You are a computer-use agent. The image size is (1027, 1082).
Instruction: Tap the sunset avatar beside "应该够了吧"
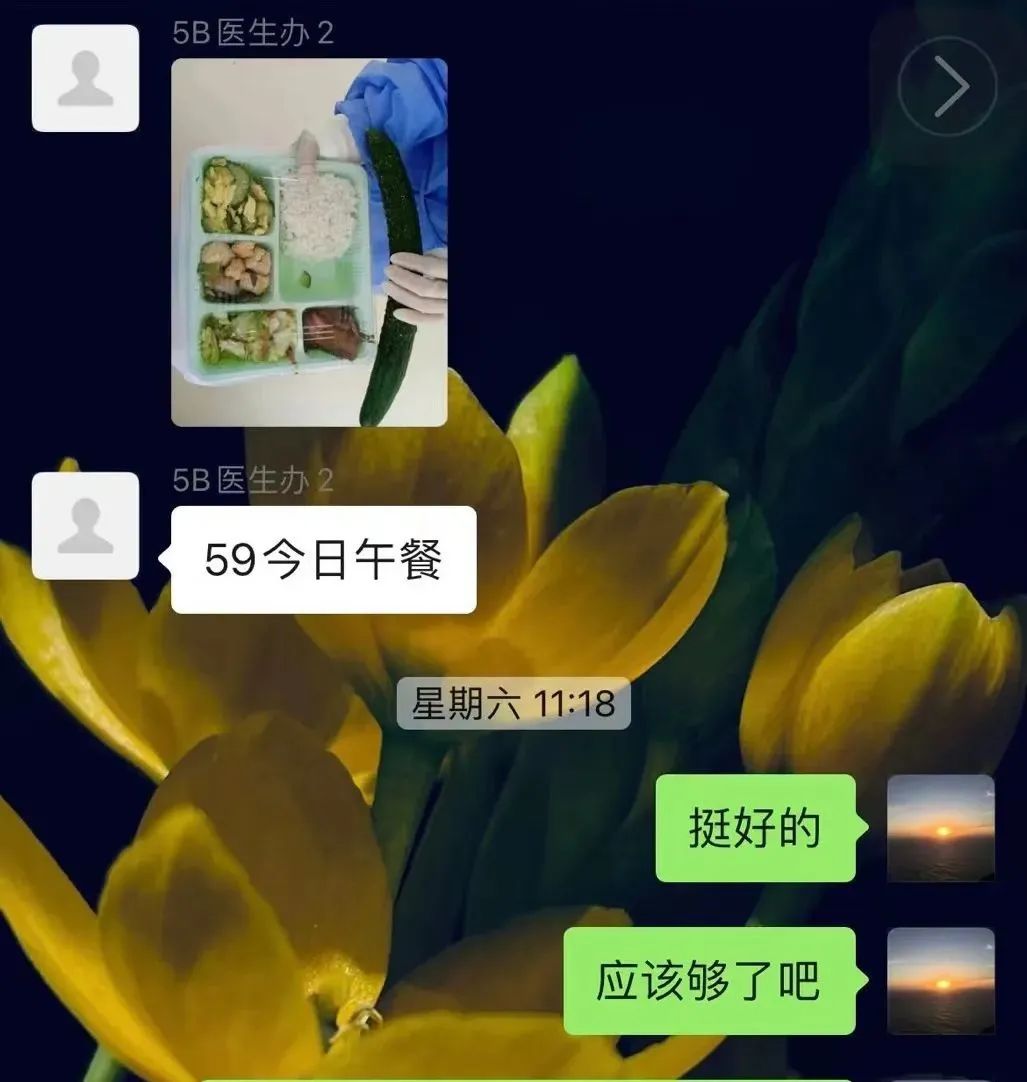coord(940,980)
